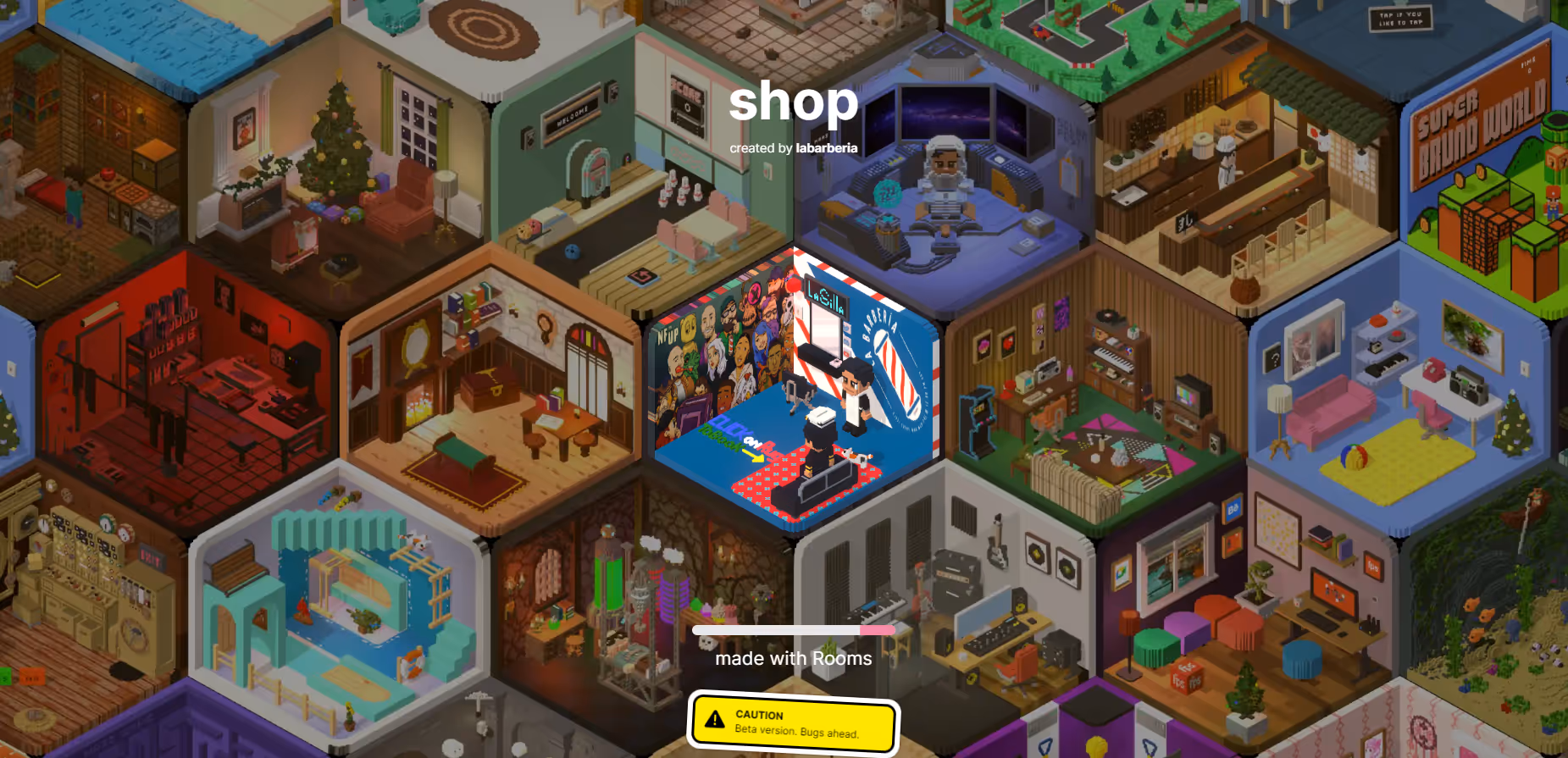Open the labarberia creator profile link
Viewport: 1568px width, 758px height.
[826, 148]
